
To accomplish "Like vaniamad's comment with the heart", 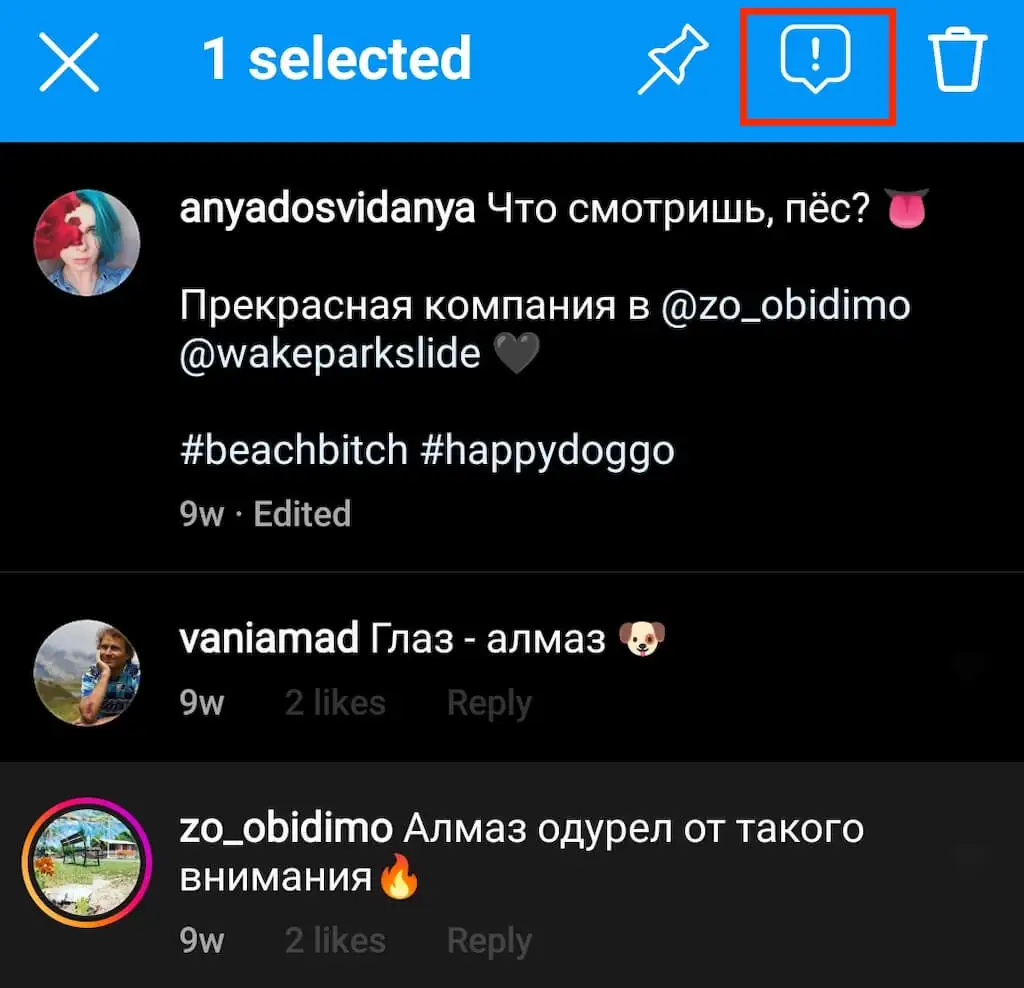I will coord(968,667).
